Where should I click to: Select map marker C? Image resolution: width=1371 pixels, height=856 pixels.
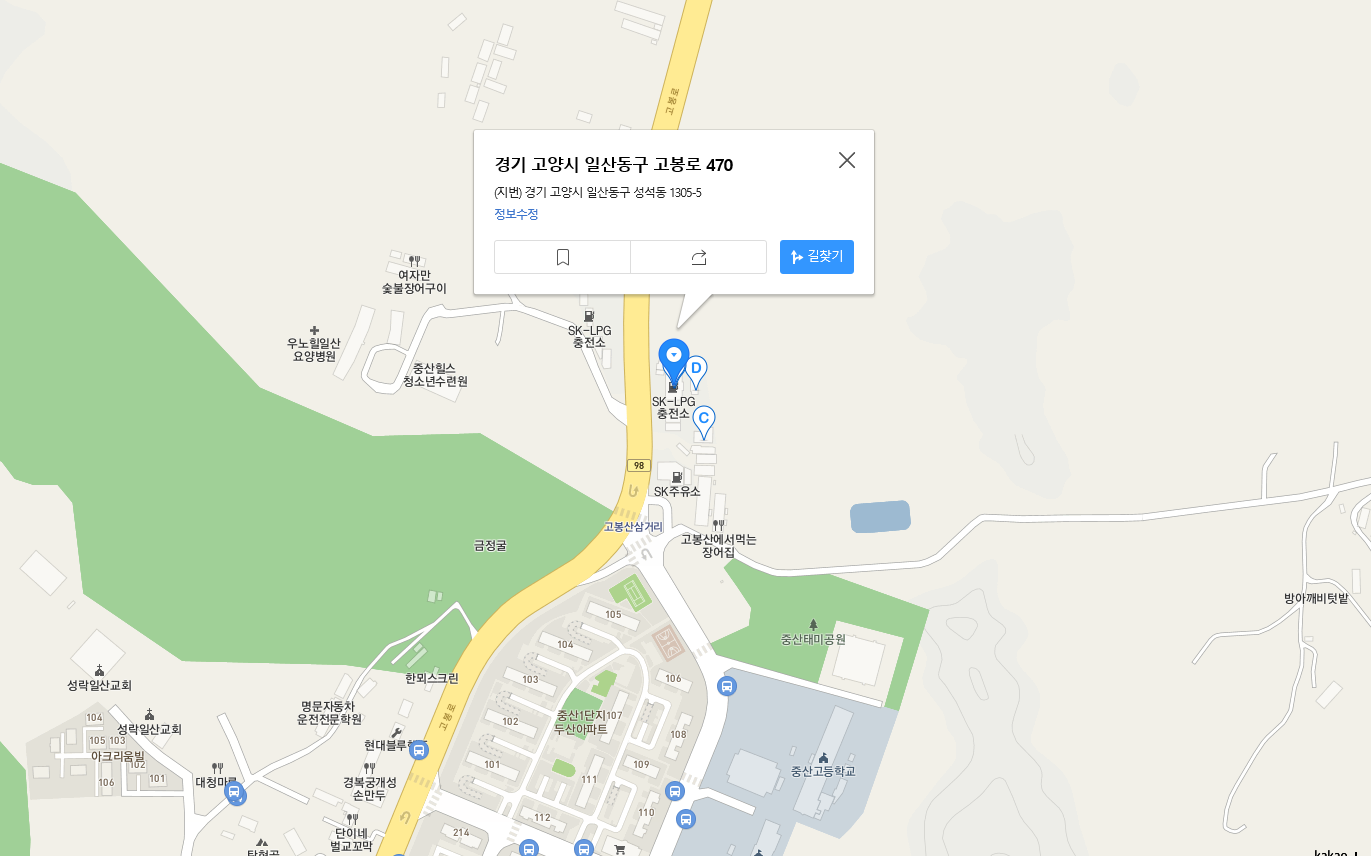[x=704, y=420]
